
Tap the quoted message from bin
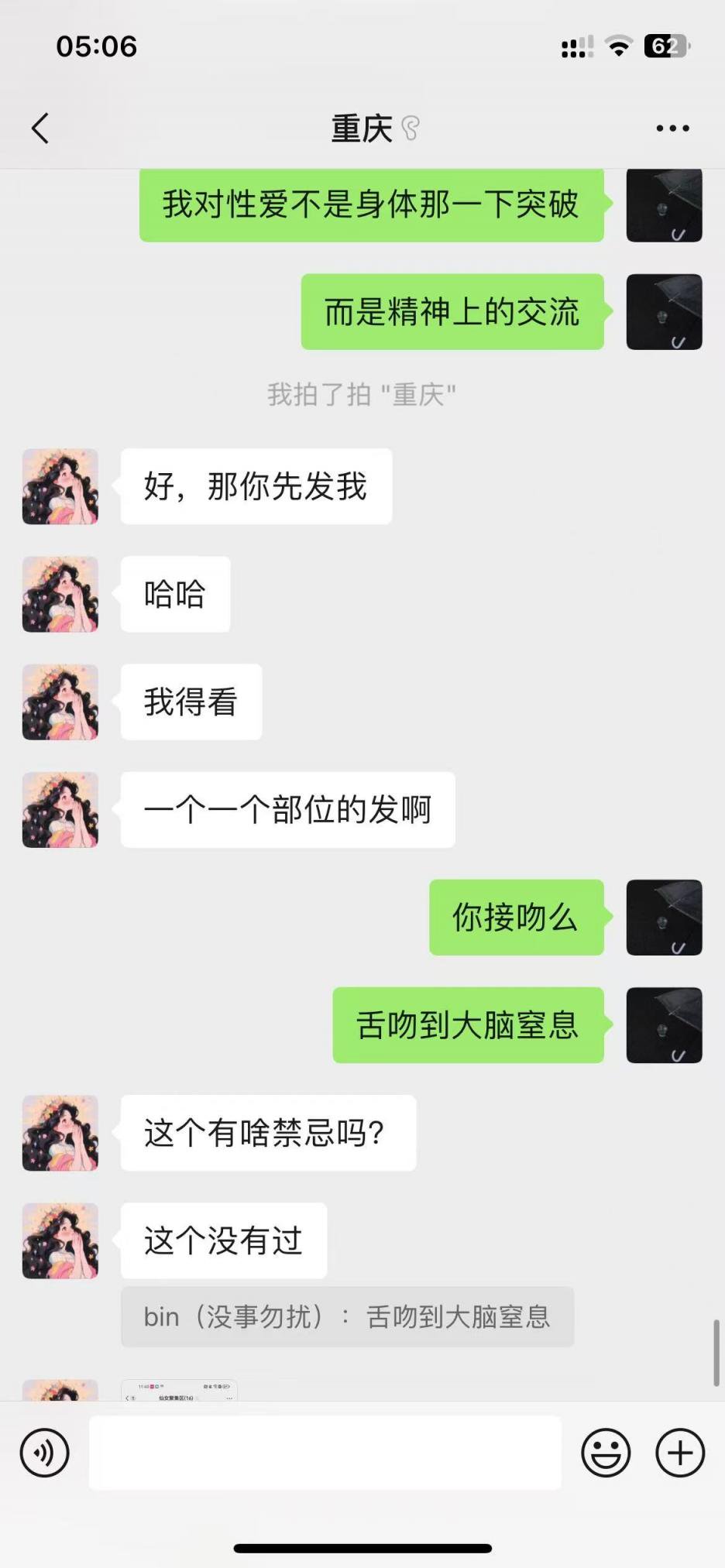(347, 1317)
